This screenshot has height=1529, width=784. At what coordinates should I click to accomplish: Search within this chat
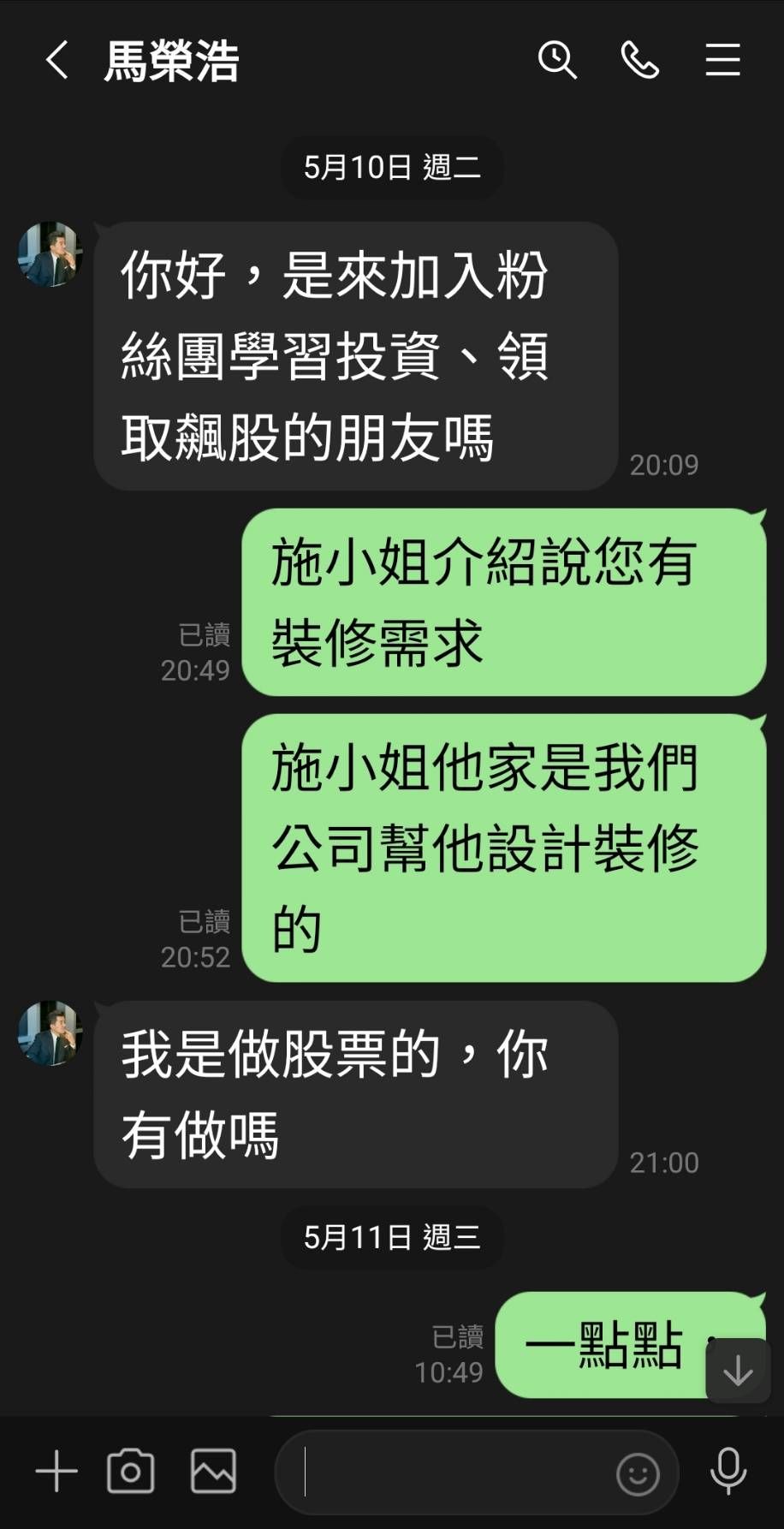[x=556, y=61]
